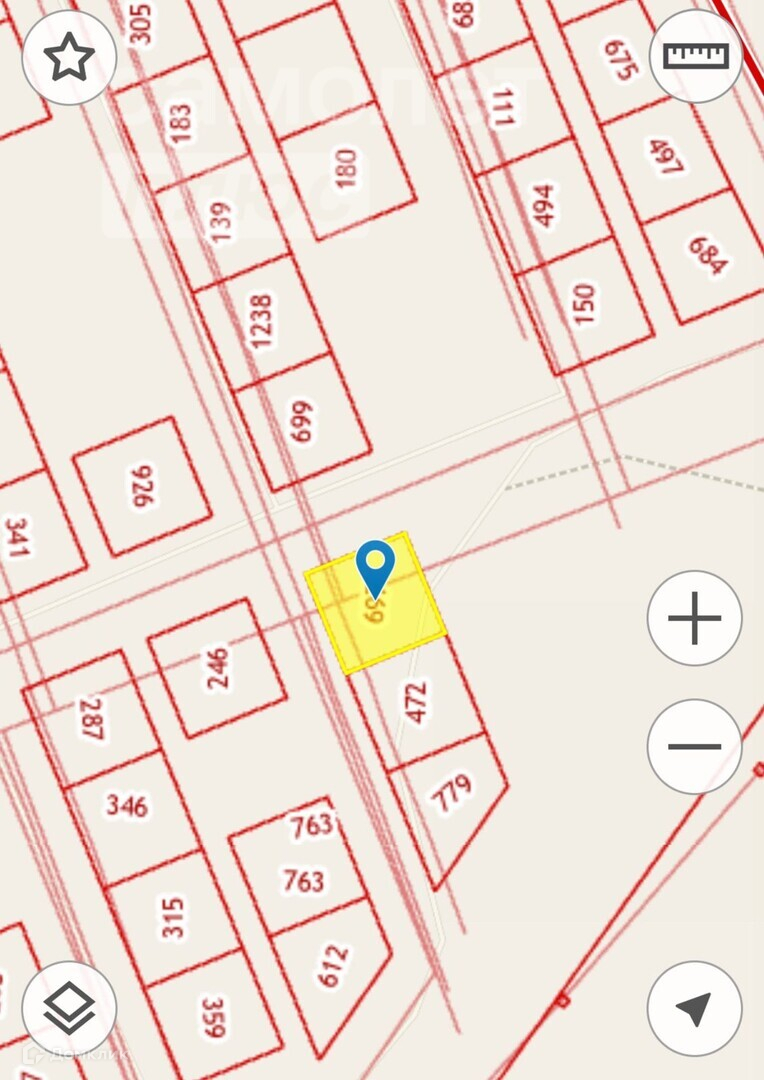Open the map layers selector
The width and height of the screenshot is (764, 1080).
pyautogui.click(x=69, y=1007)
